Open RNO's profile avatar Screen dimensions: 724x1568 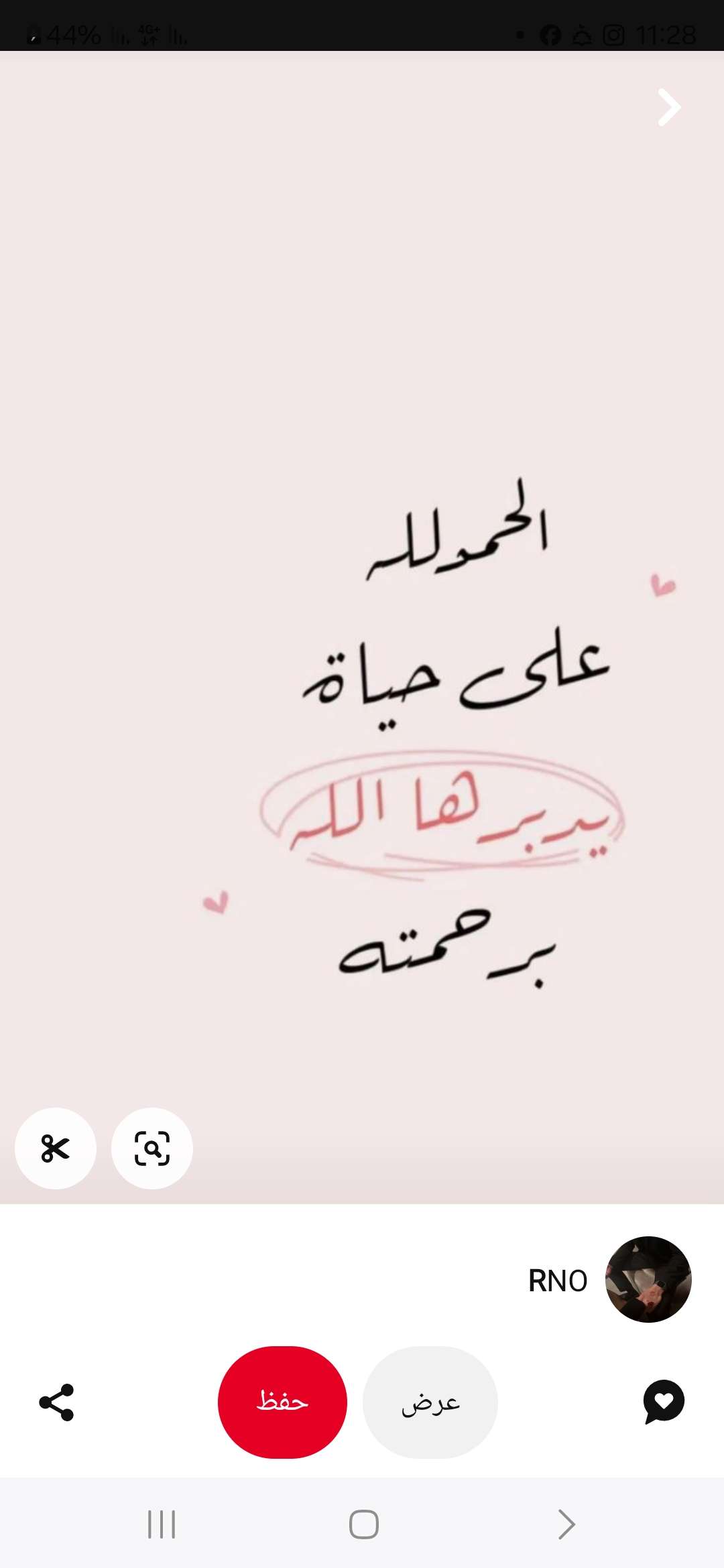tap(648, 1279)
